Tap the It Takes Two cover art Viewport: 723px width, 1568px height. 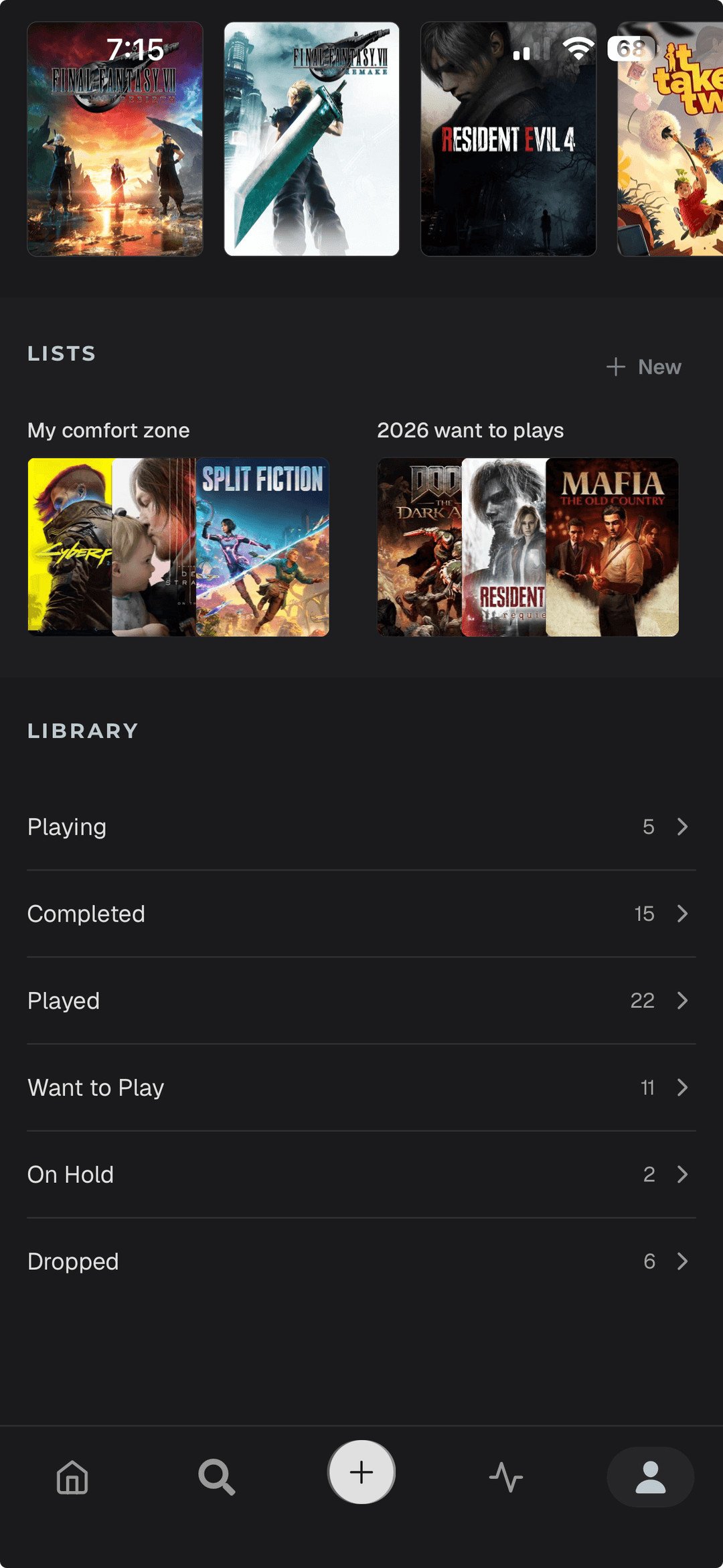click(669, 139)
